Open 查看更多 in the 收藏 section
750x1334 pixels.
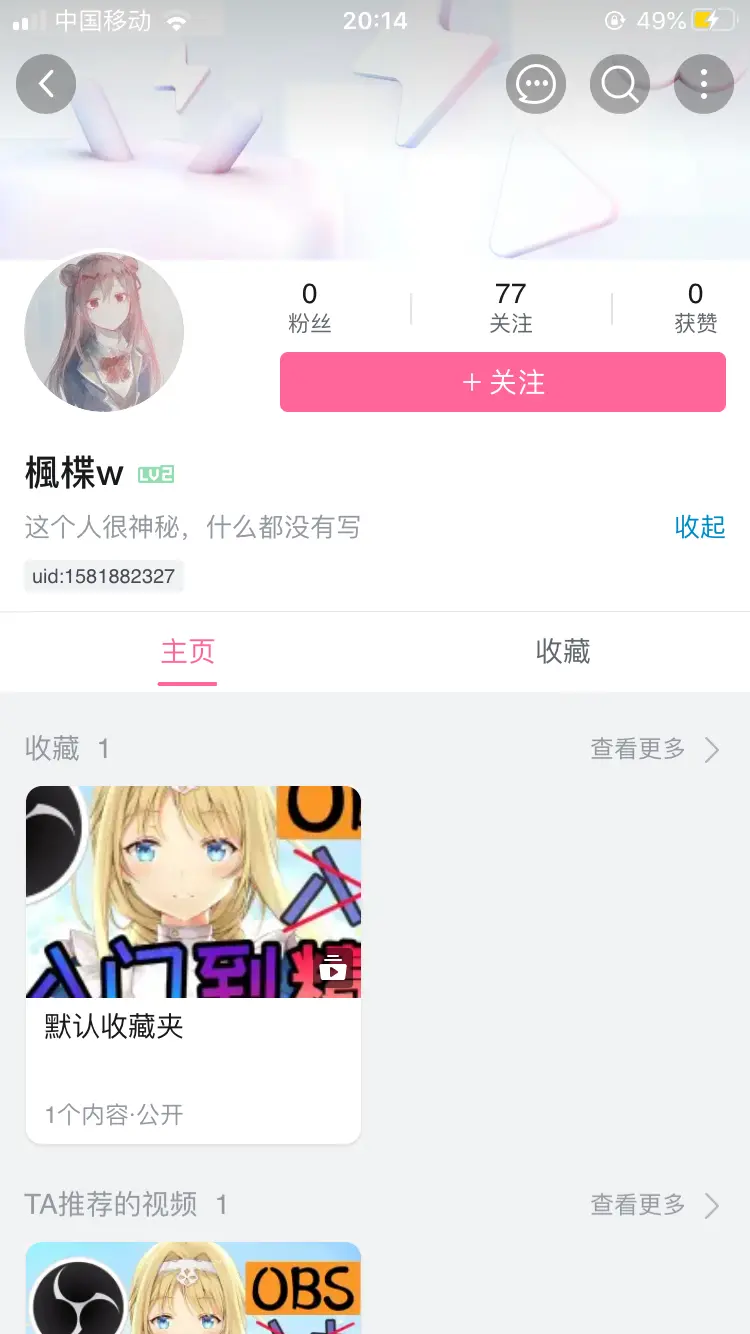654,749
